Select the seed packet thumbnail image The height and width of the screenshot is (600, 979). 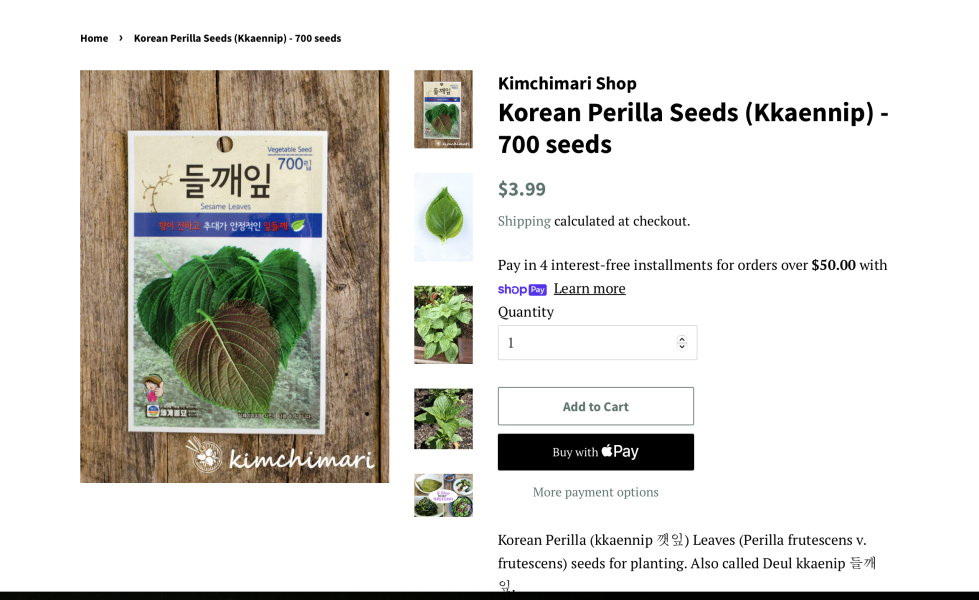click(x=443, y=109)
